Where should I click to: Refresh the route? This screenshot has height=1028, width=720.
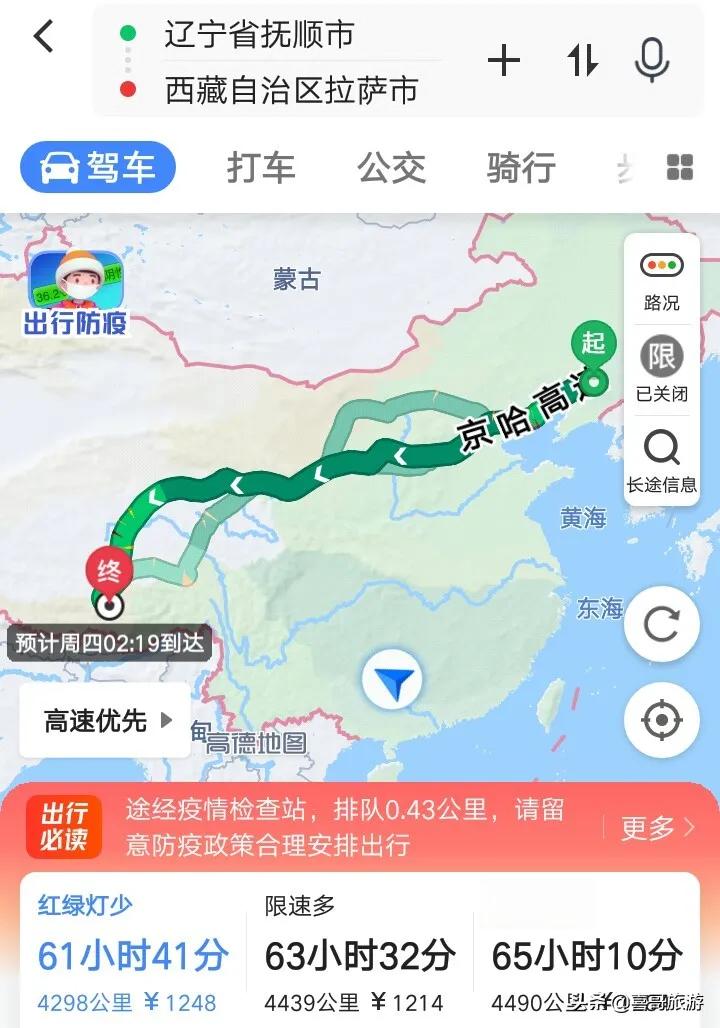pyautogui.click(x=661, y=625)
